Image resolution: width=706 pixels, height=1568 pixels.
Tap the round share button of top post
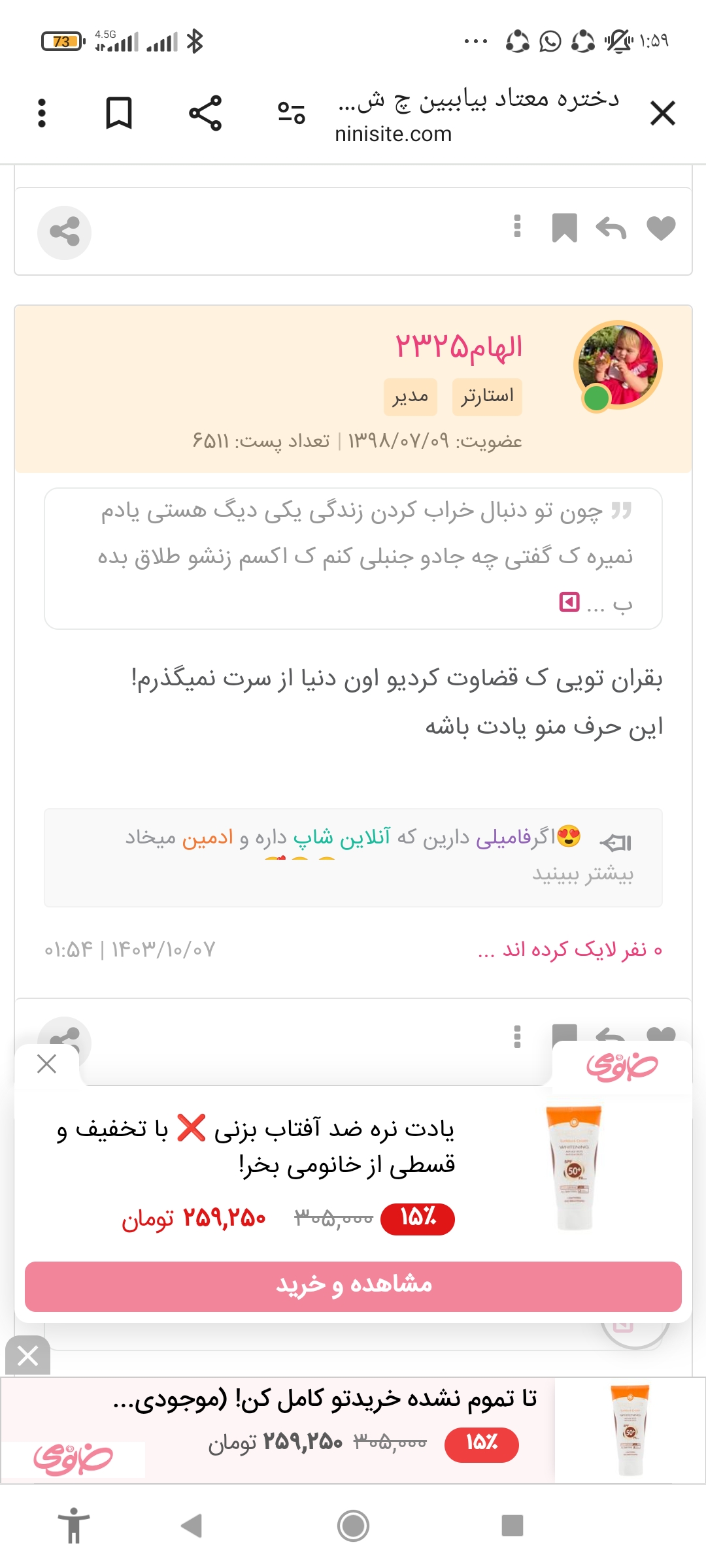coord(64,233)
